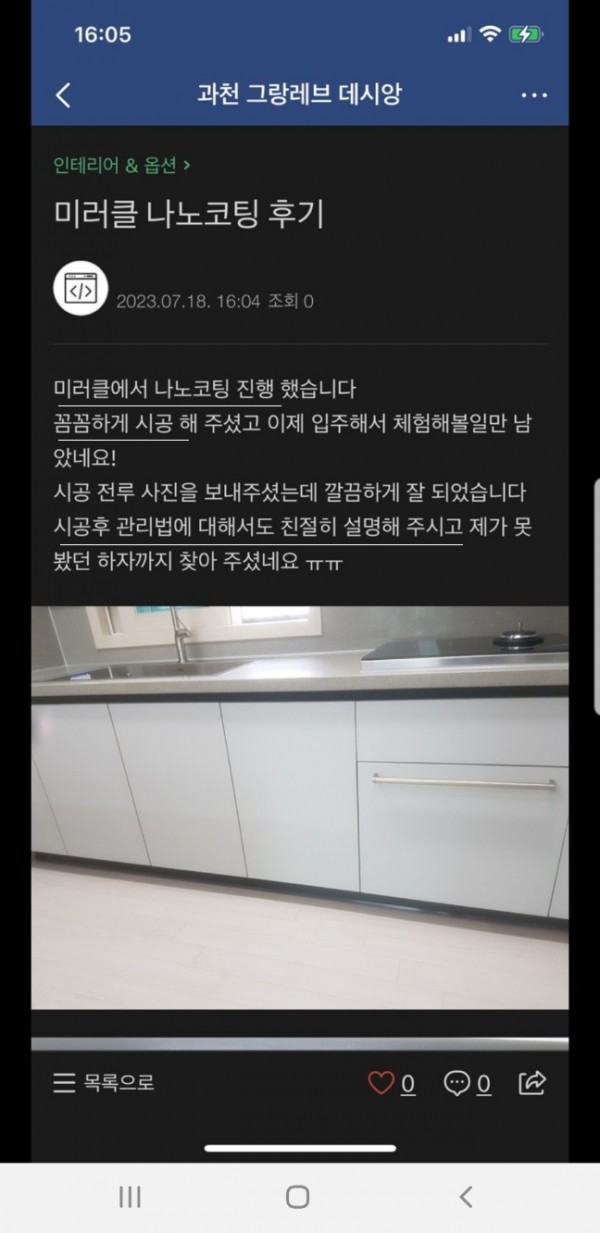View the post author's profile avatar
This screenshot has width=600, height=1233.
click(80, 291)
